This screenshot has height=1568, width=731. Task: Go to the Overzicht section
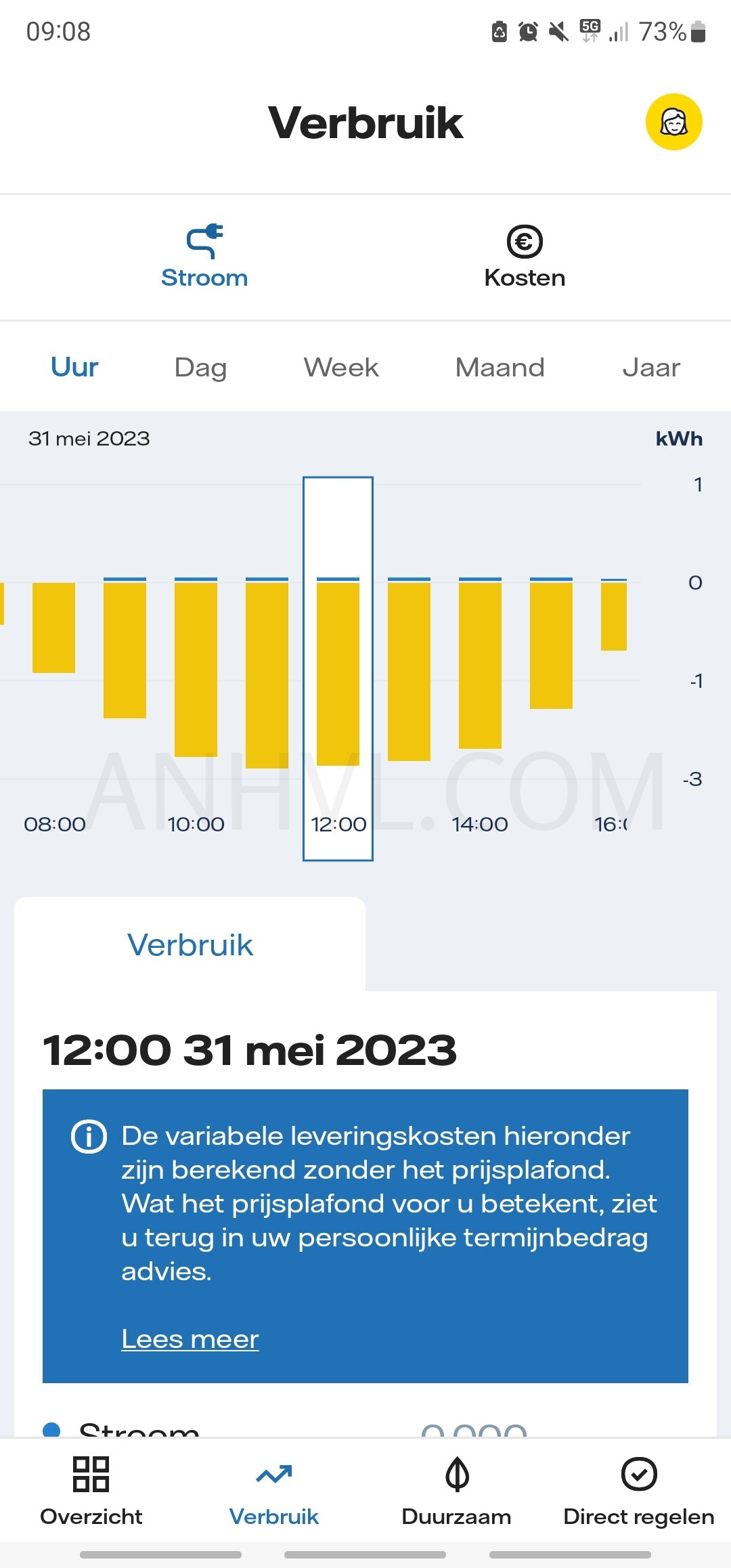91,1491
